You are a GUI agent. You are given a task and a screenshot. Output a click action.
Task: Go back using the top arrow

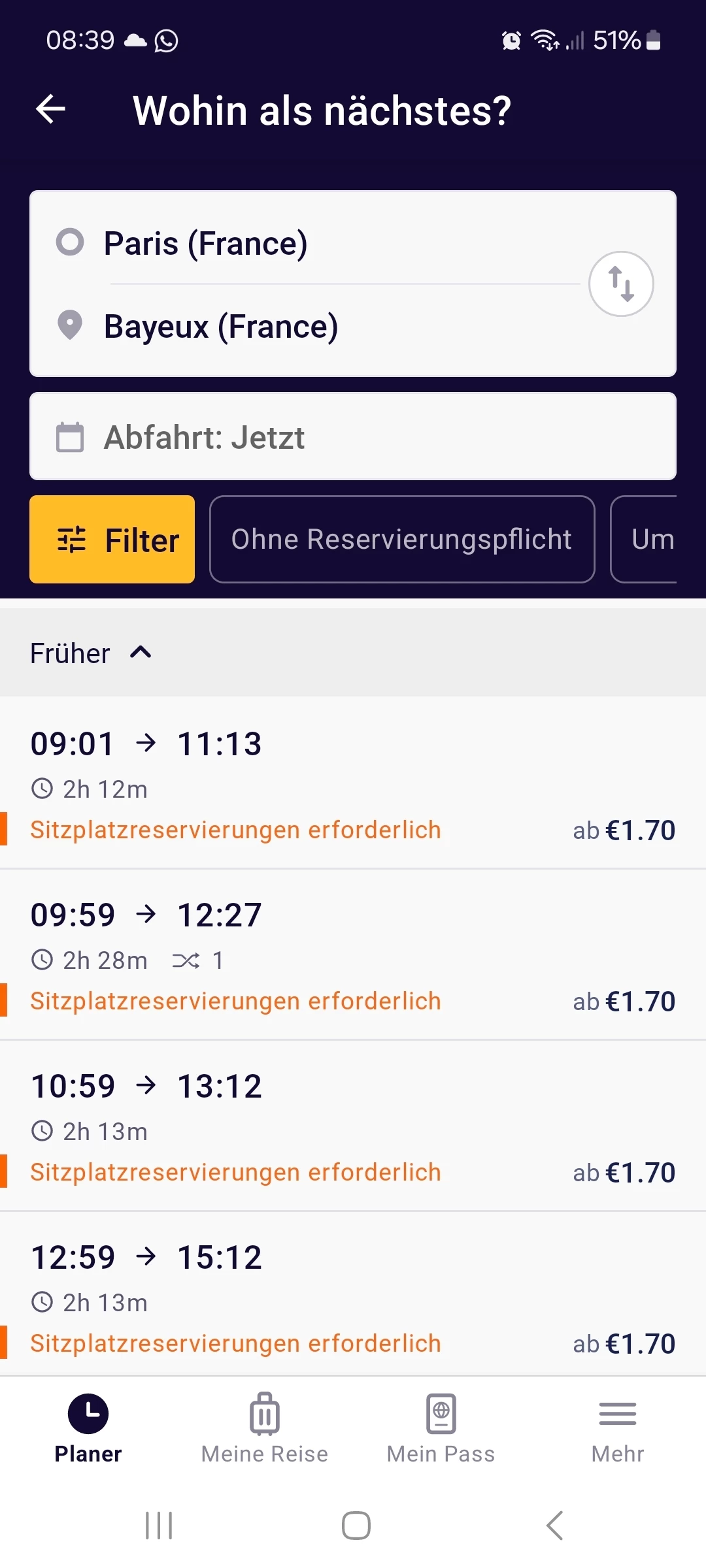tap(51, 109)
